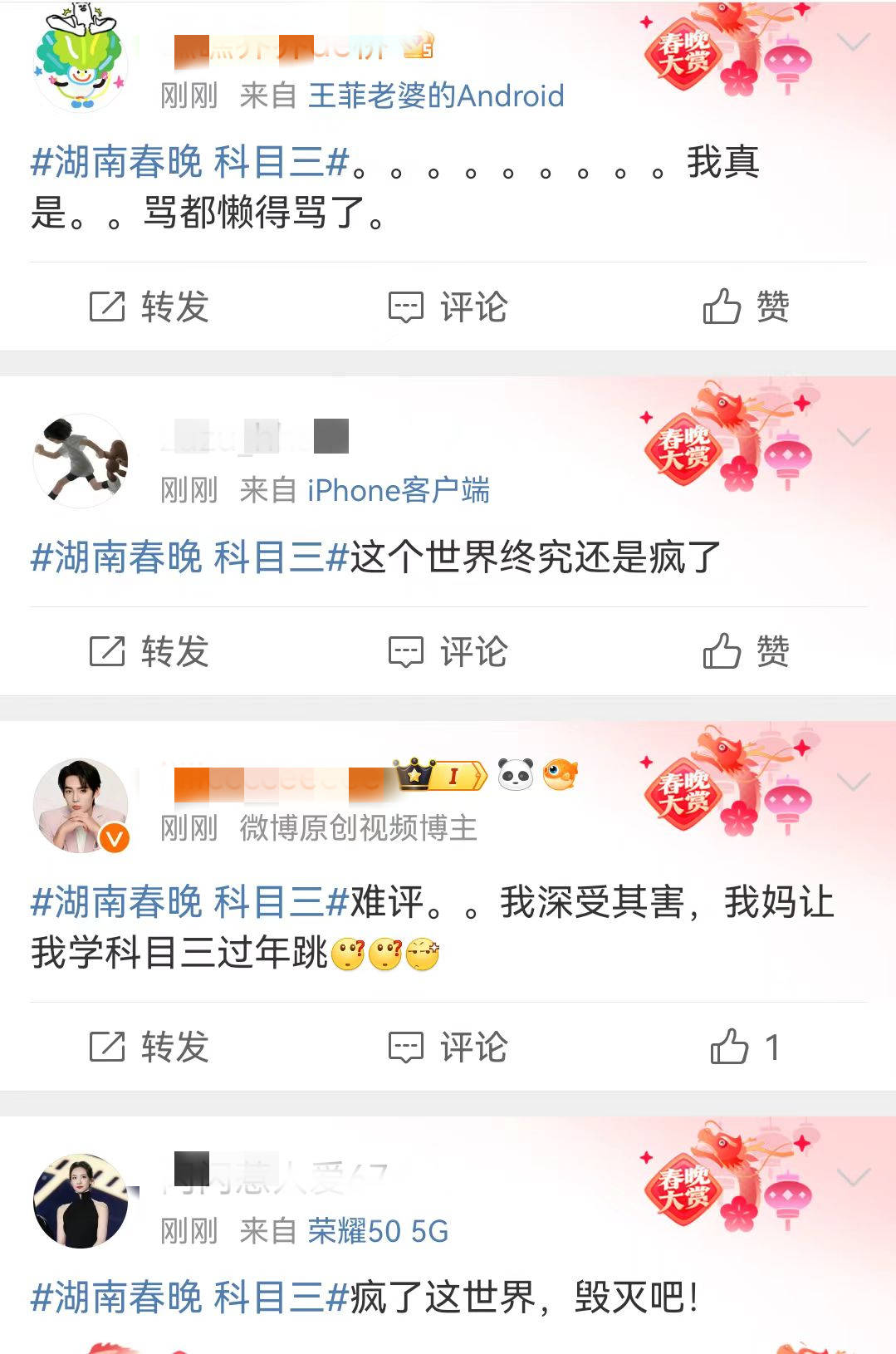Screen dimensions: 896x1354
Task: Expand options chevron on '骂都懒得骂了' post
Action: (x=854, y=42)
